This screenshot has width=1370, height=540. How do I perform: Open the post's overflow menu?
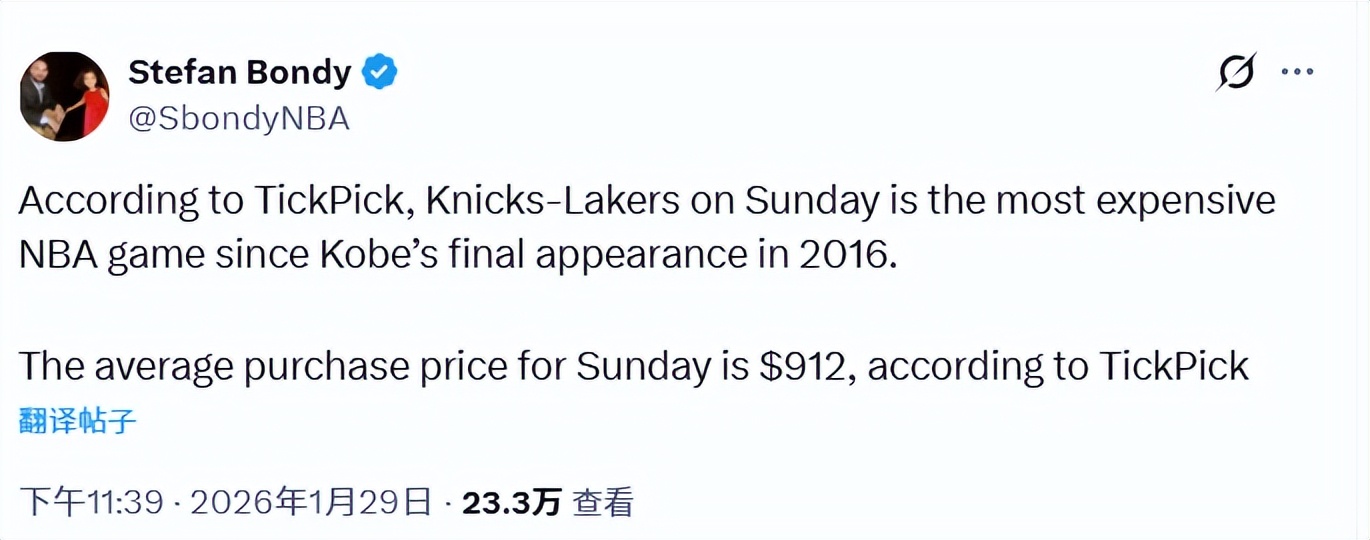click(x=1297, y=72)
